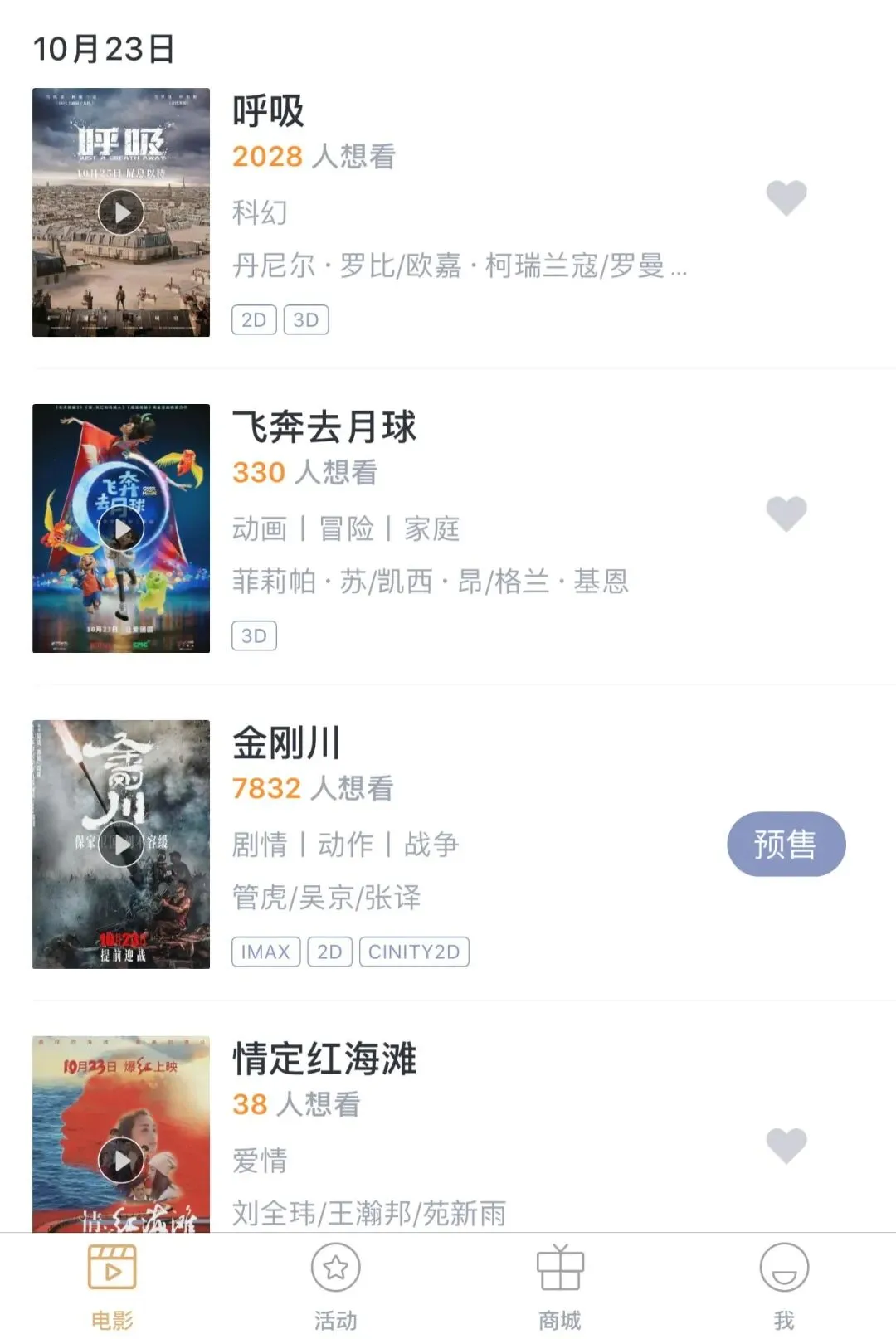
Task: Open the 呼吸 movie details
Action: coord(269,111)
